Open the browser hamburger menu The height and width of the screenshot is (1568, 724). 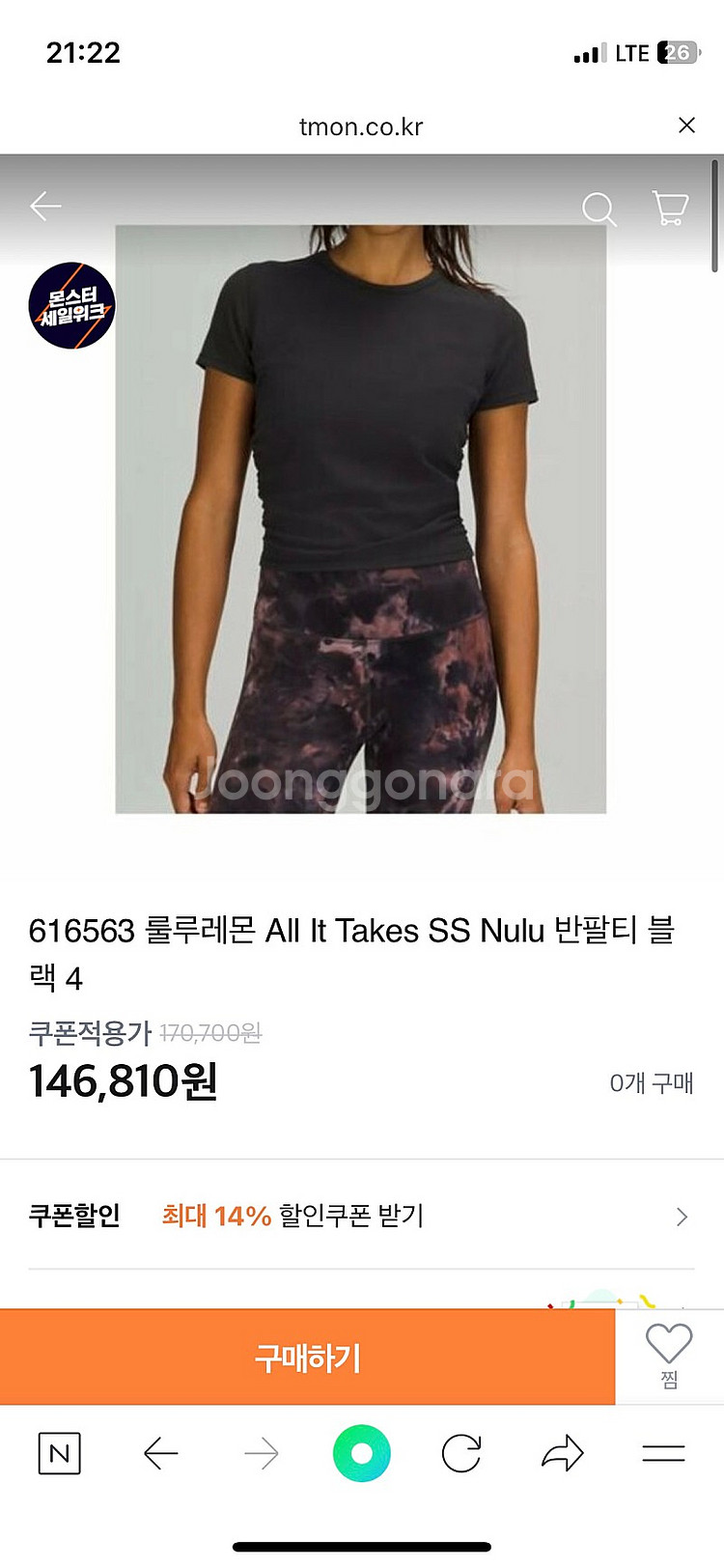tap(663, 1453)
